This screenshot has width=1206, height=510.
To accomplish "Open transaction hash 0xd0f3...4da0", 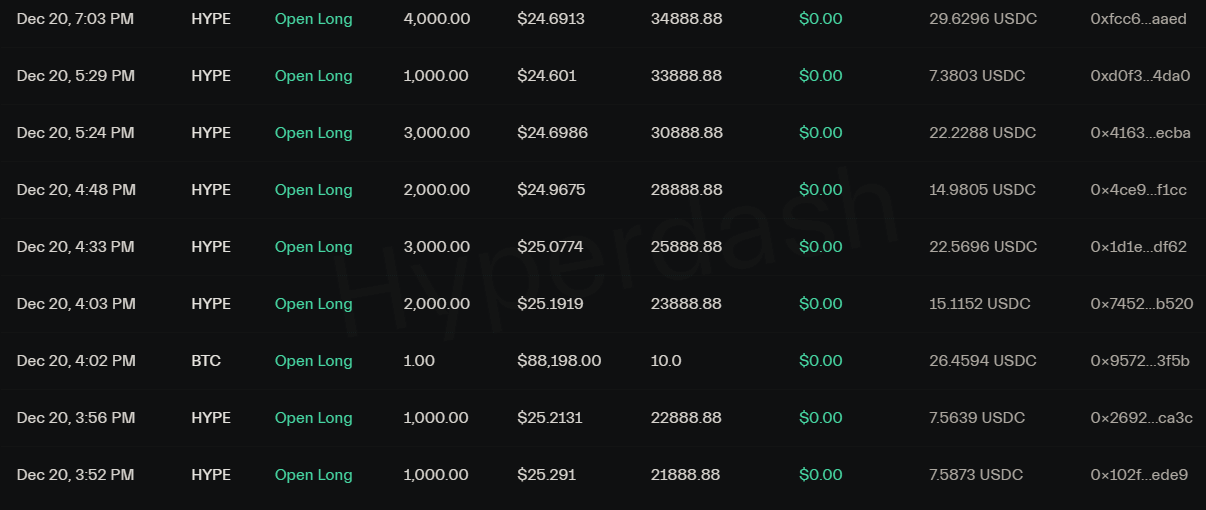I will [x=1140, y=76].
